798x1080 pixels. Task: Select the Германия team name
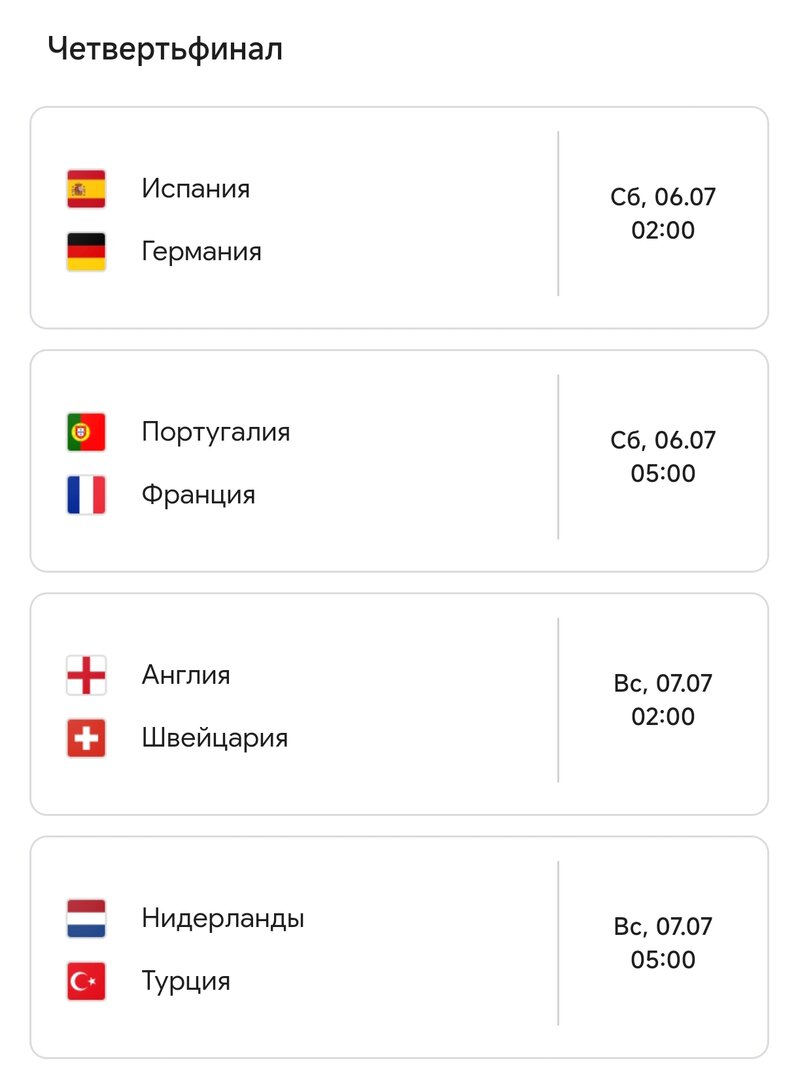200,251
